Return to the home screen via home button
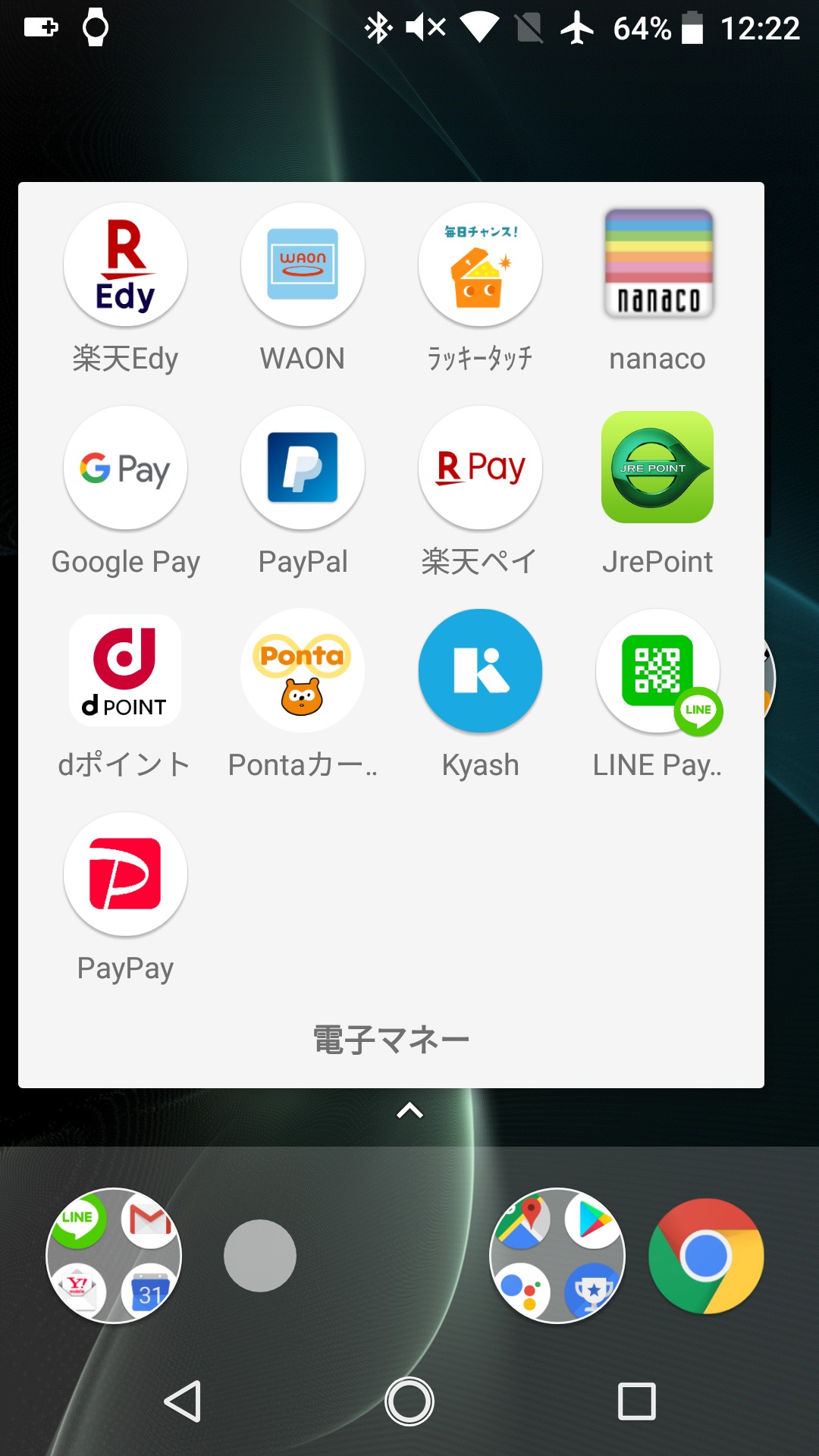The image size is (819, 1456). [409, 1401]
